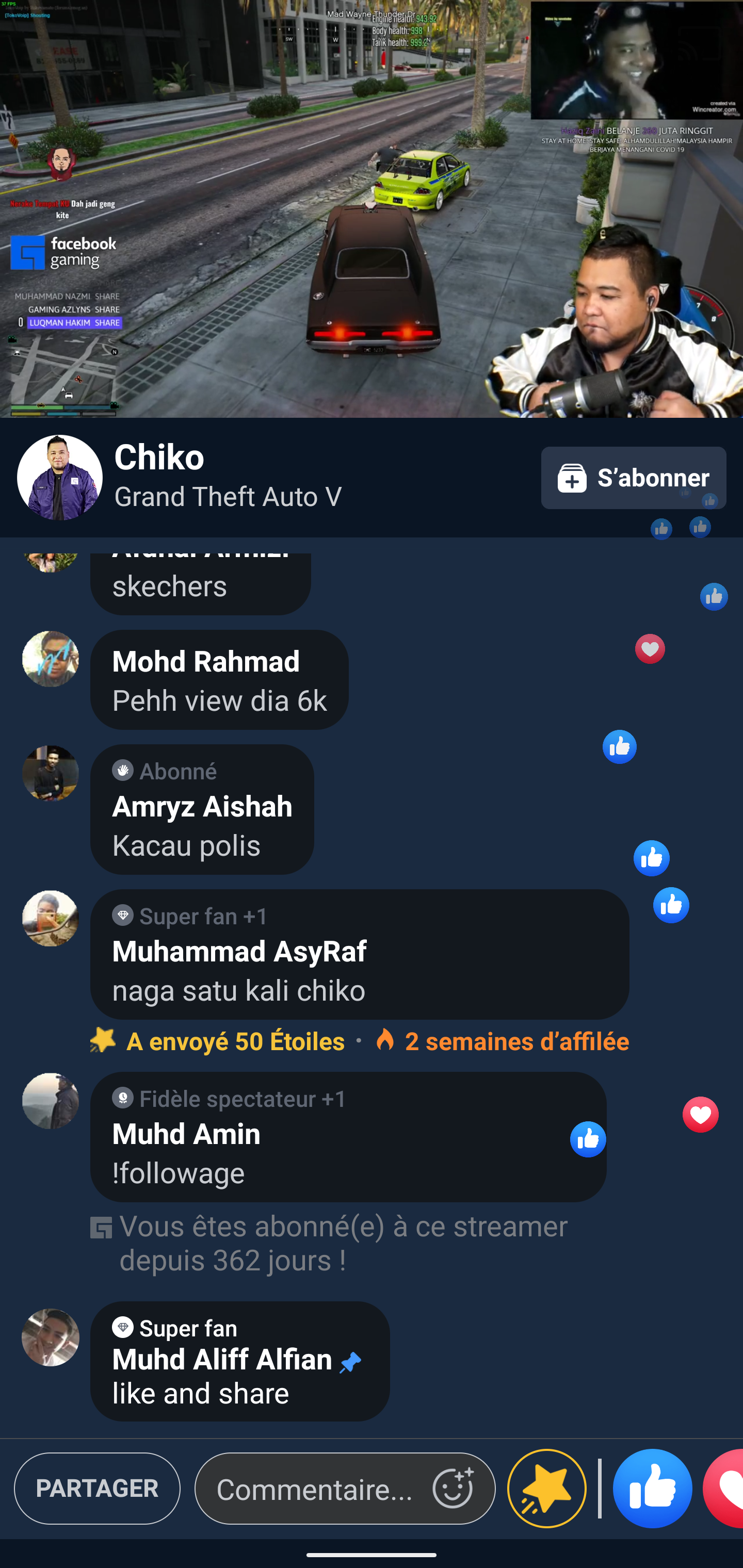Open Muhd Aliff Alfian's pinned comment
Image resolution: width=743 pixels, height=1568 pixels.
tap(239, 1361)
